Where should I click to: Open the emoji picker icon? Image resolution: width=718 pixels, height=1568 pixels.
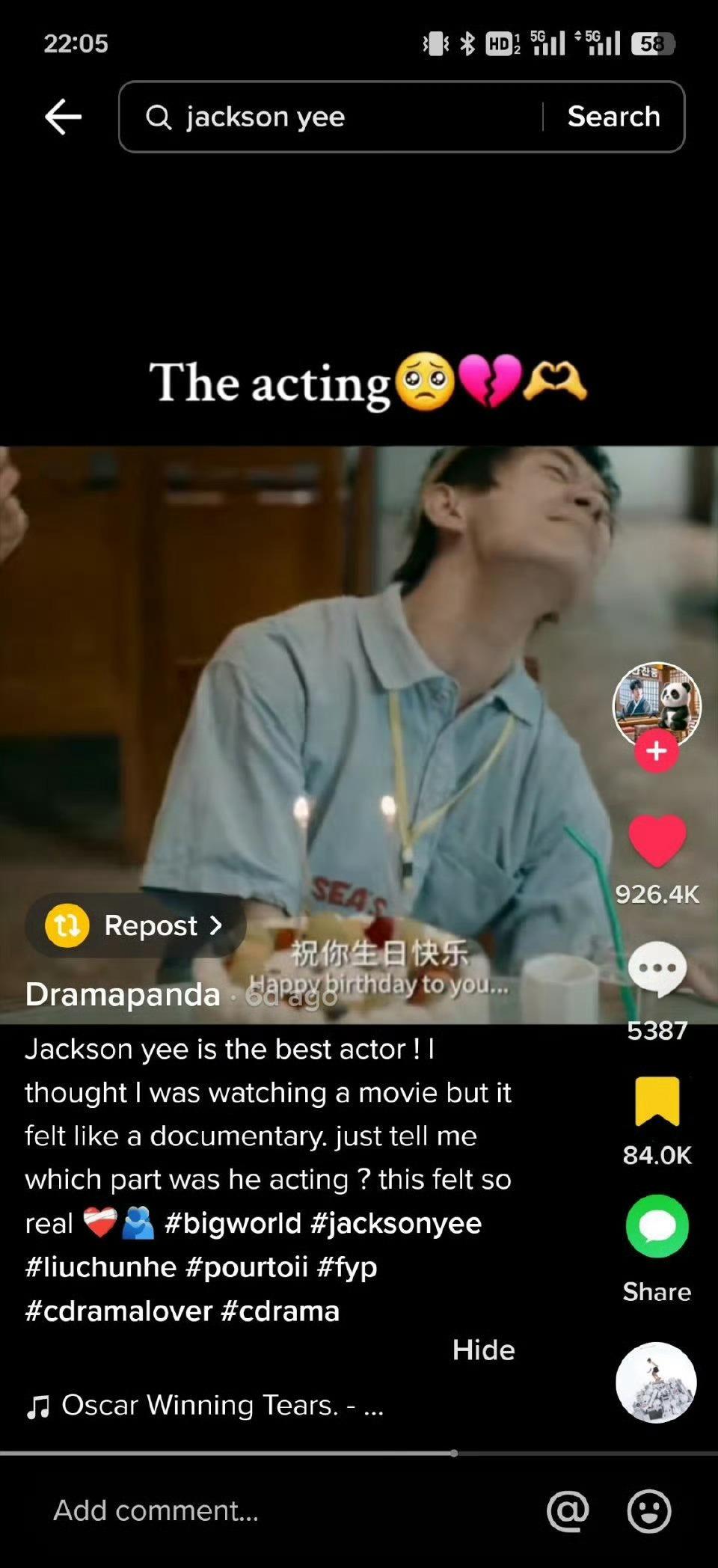[x=648, y=1510]
